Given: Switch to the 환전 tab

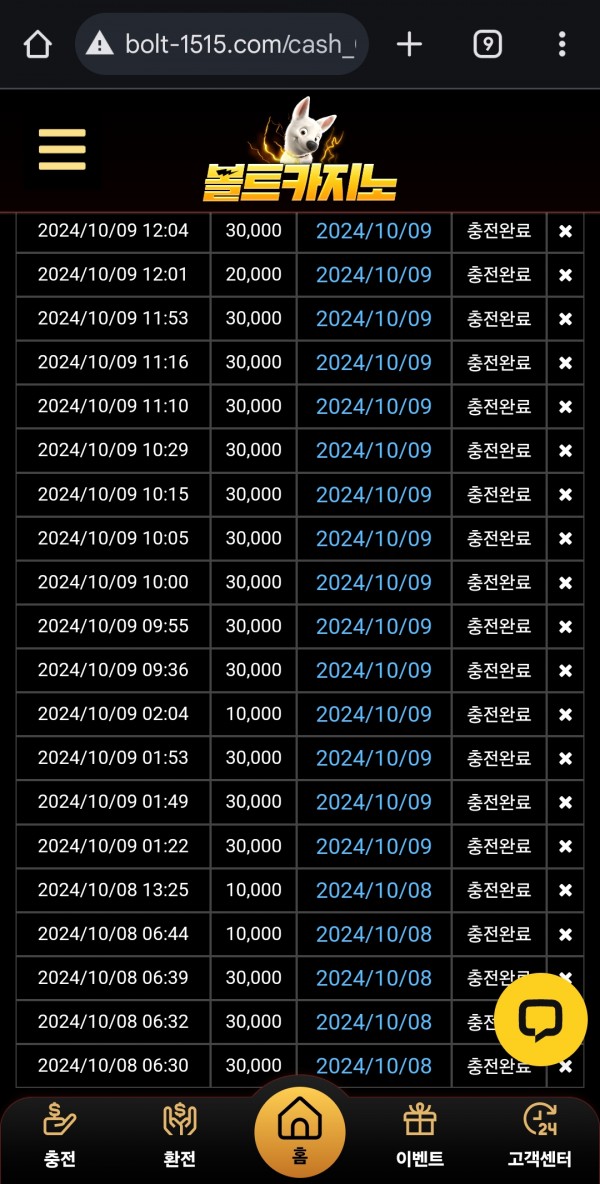Looking at the screenshot, I should pos(180,1136).
